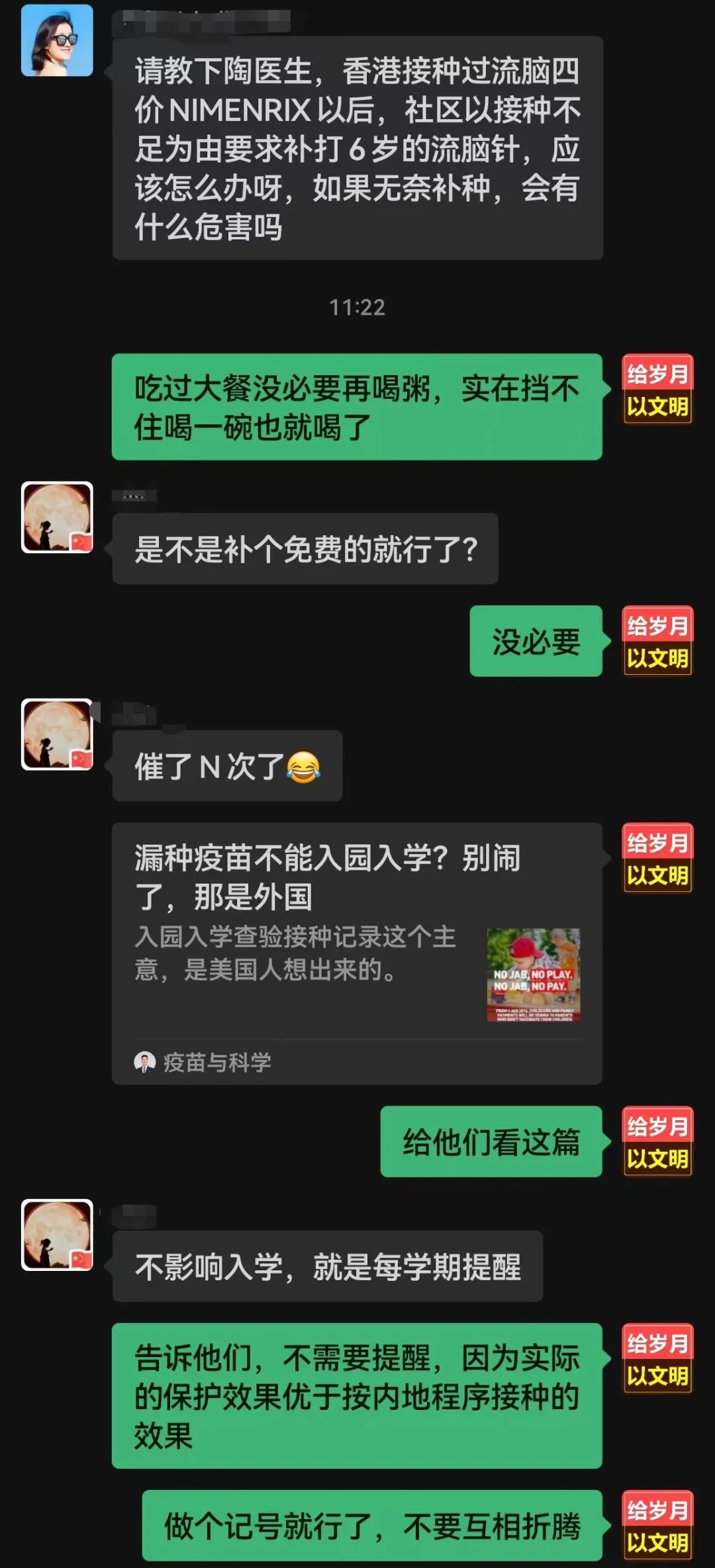This screenshot has height=1568, width=715.
Task: Open the 给岁月以文明 avatar beside '给他们看这篇'
Action: 657,1141
